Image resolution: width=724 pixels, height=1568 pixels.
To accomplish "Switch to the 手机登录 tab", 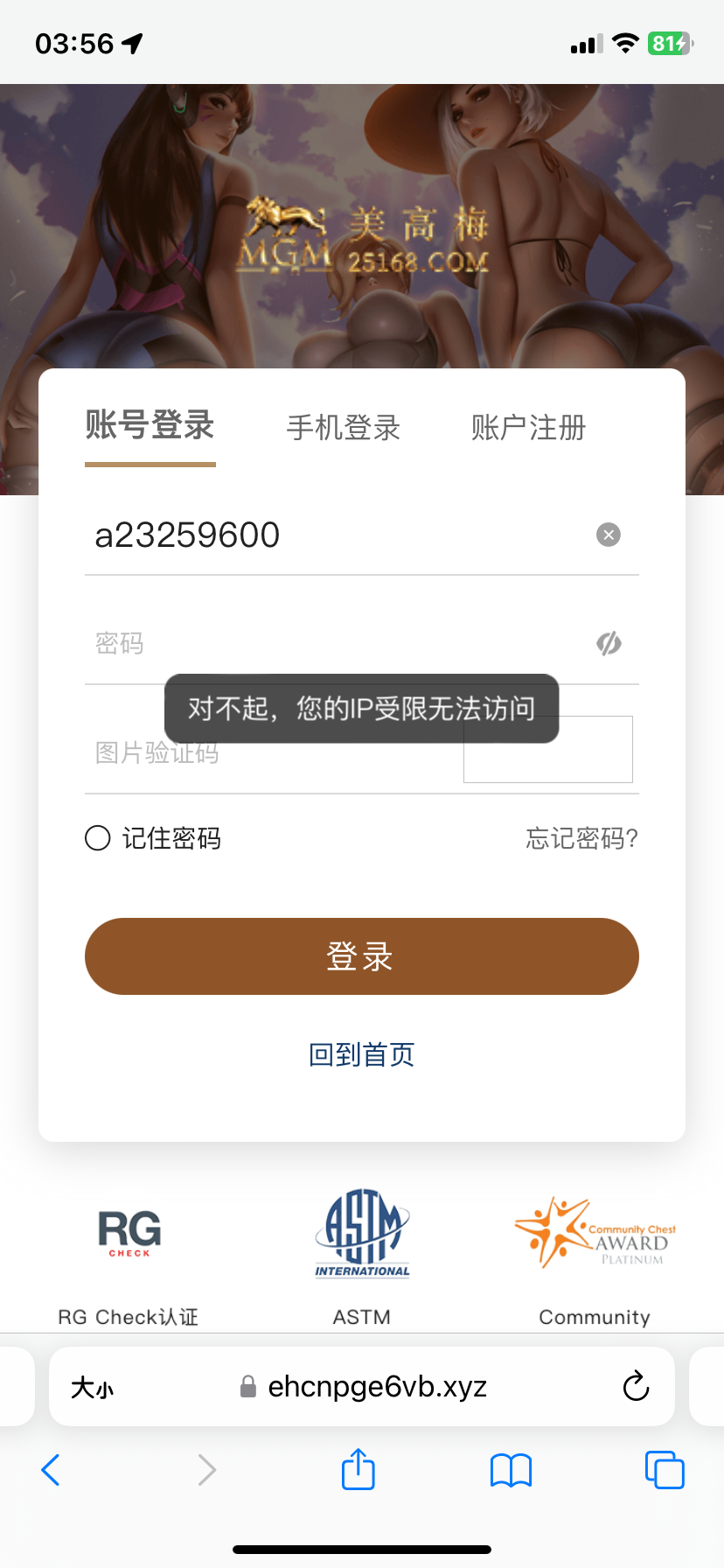I will (x=344, y=428).
